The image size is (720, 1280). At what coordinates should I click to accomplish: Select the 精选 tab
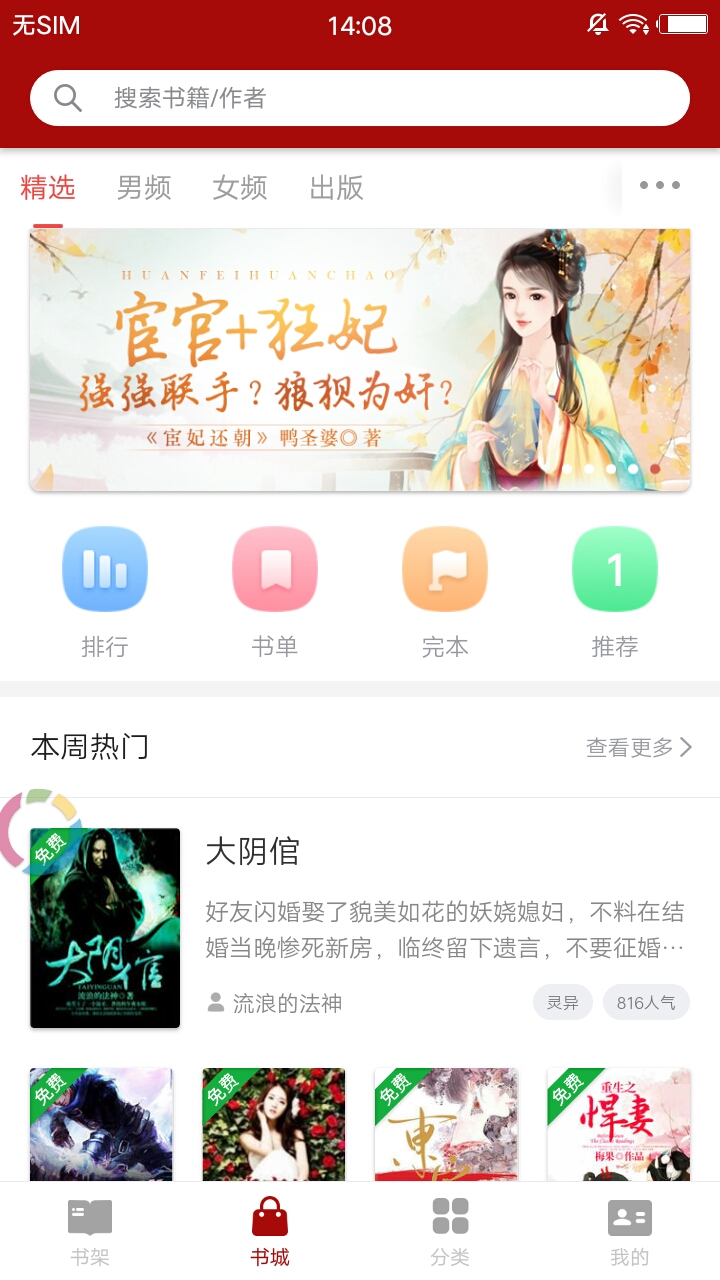tap(48, 188)
